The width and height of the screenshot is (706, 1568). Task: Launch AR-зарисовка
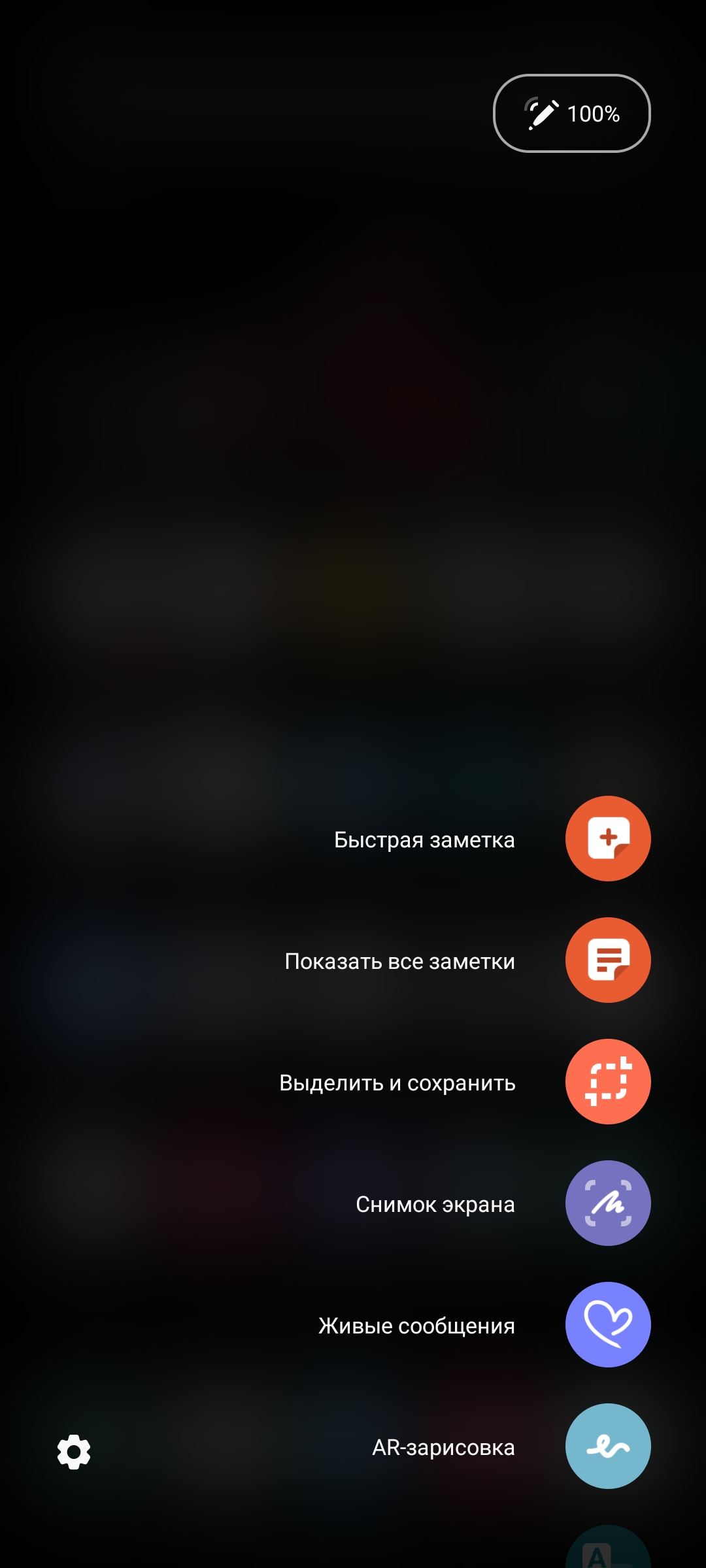tap(607, 1446)
